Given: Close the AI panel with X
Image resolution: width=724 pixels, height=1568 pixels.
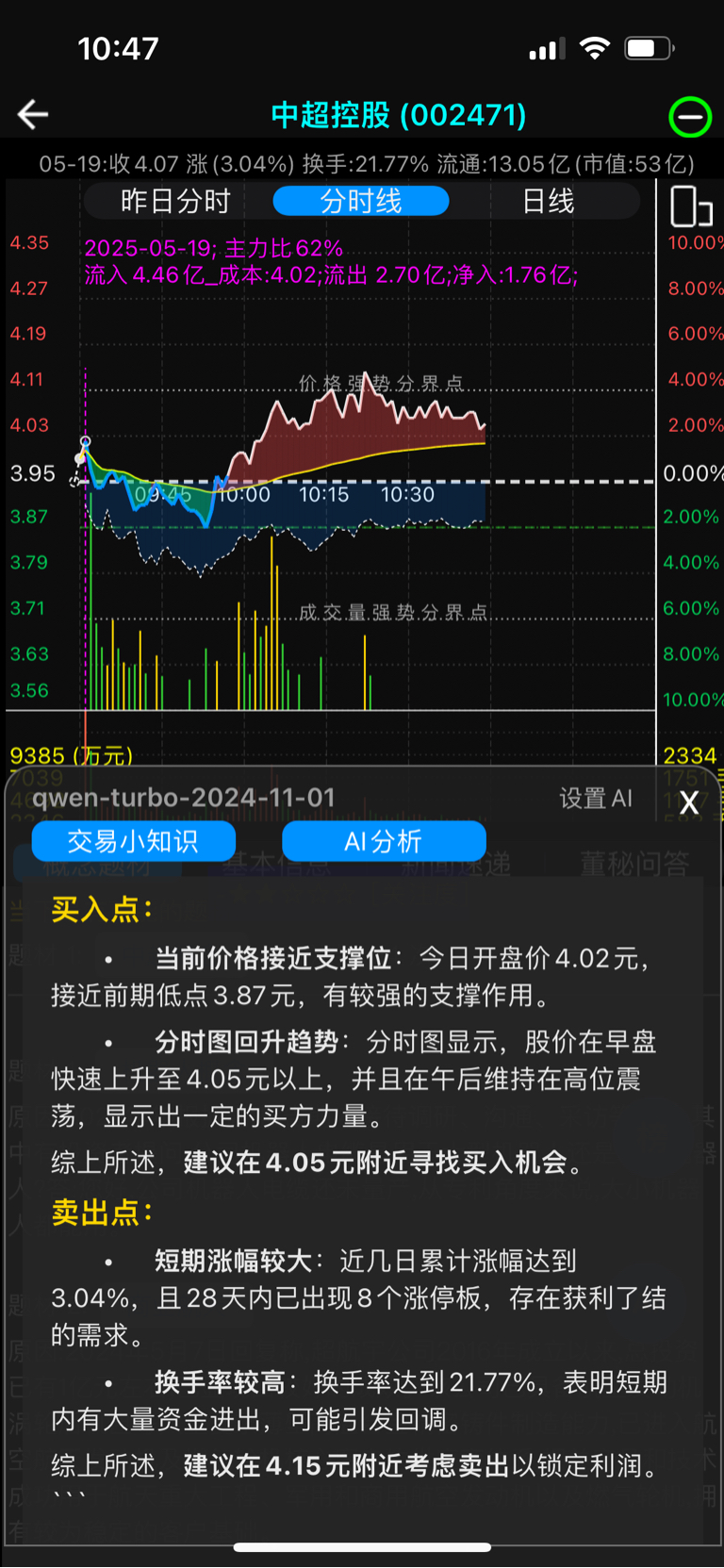Looking at the screenshot, I should pyautogui.click(x=689, y=802).
